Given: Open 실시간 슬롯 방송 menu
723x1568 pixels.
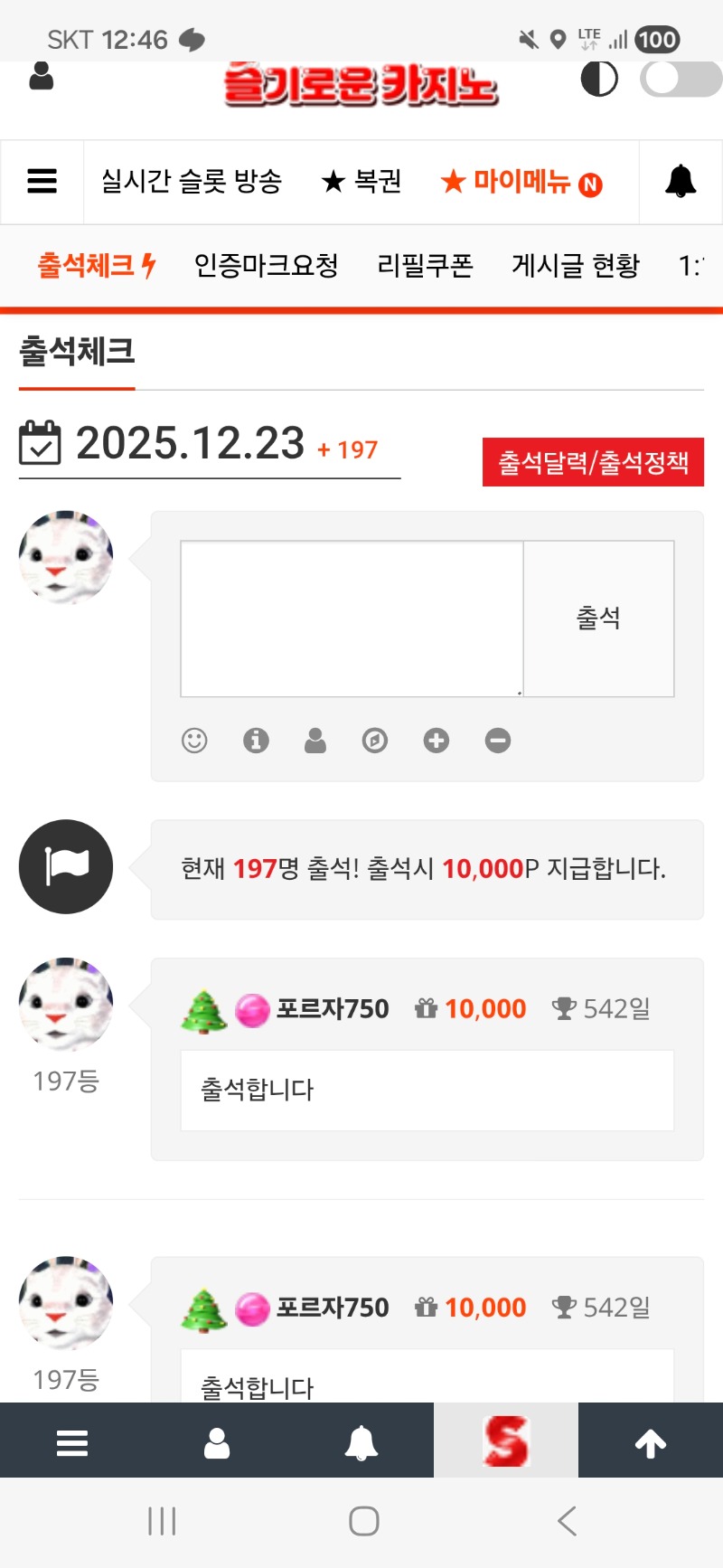Looking at the screenshot, I should pyautogui.click(x=192, y=182).
